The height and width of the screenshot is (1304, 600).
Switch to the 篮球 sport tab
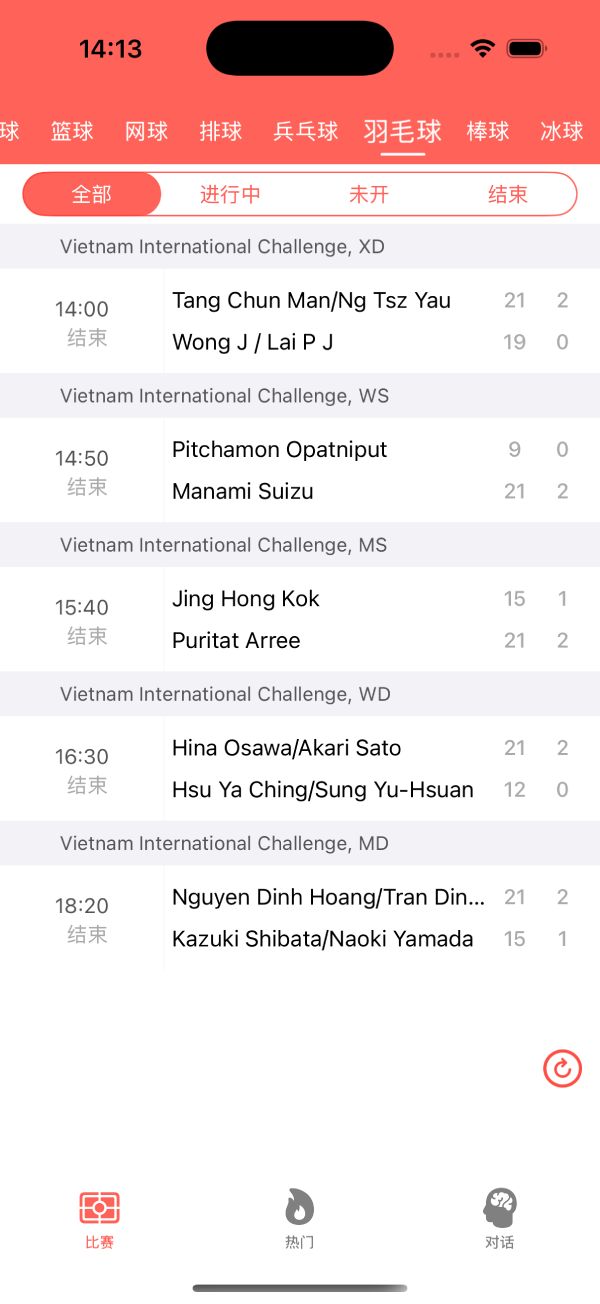pos(72,131)
